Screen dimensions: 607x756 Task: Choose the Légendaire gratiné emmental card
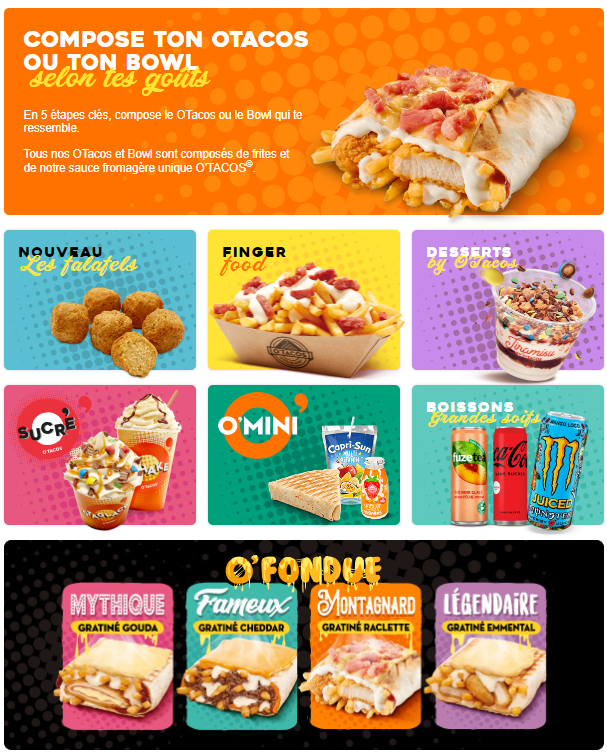point(490,657)
